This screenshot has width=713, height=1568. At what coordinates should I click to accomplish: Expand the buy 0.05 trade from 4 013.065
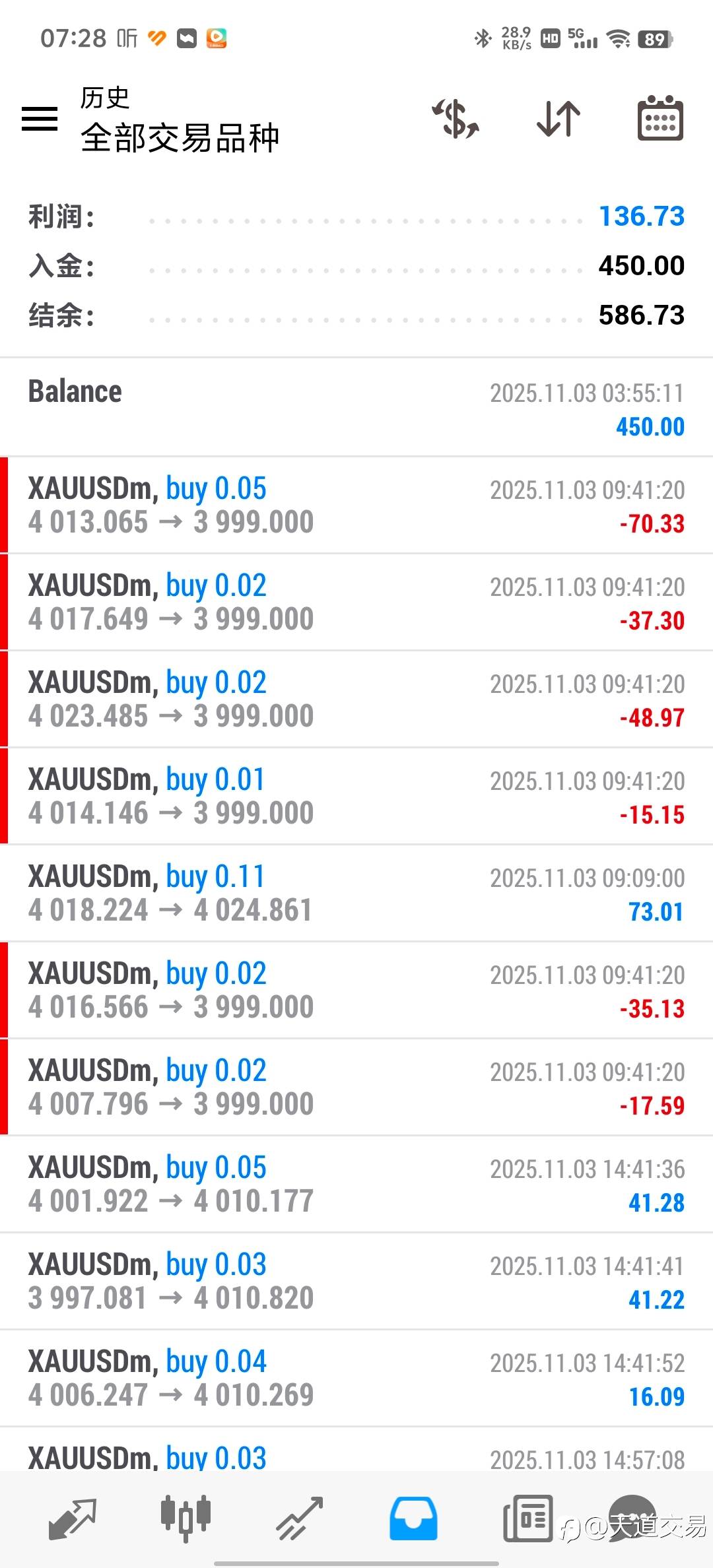pos(356,505)
